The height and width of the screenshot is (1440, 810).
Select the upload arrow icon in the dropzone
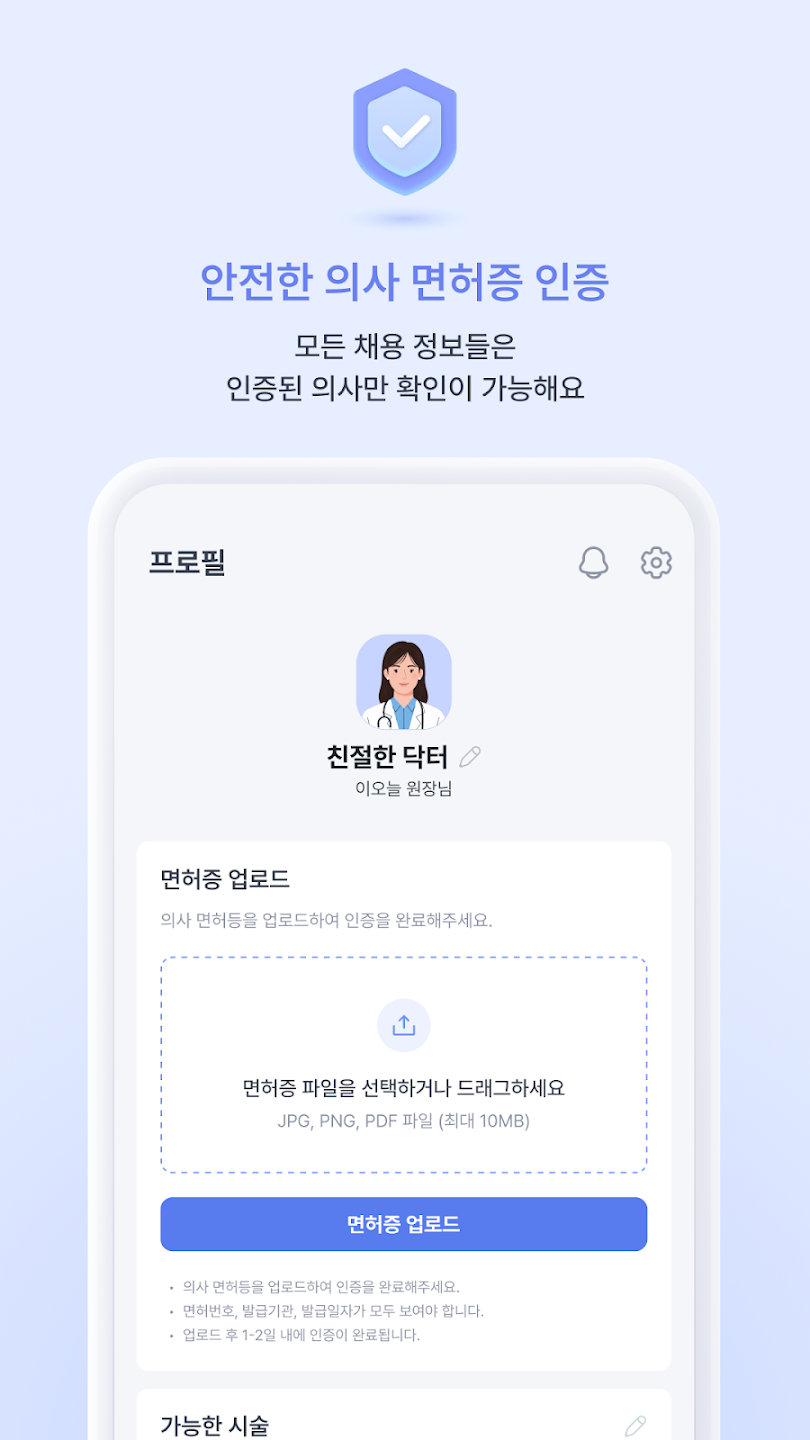coord(404,1025)
